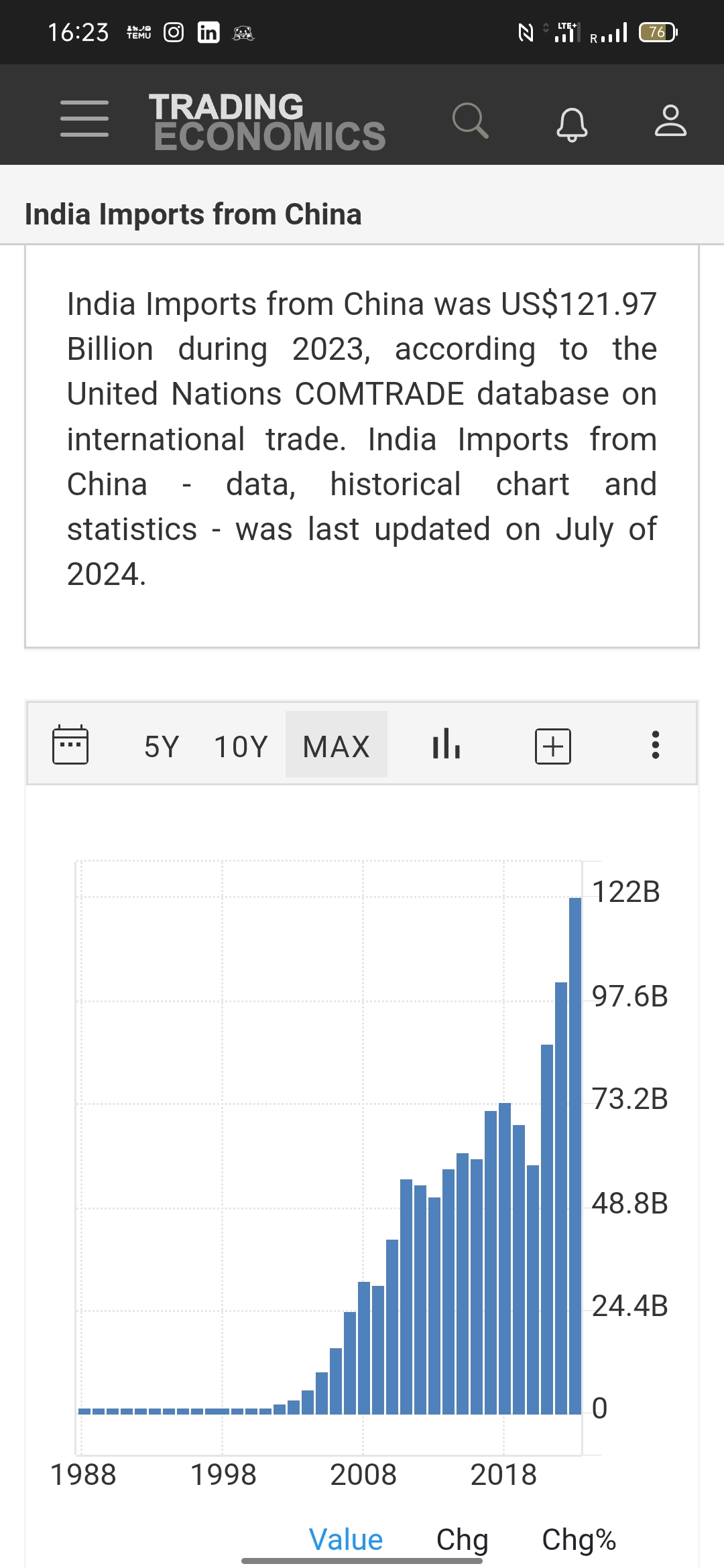
Task: Switch to the Value tab
Action: click(346, 1539)
